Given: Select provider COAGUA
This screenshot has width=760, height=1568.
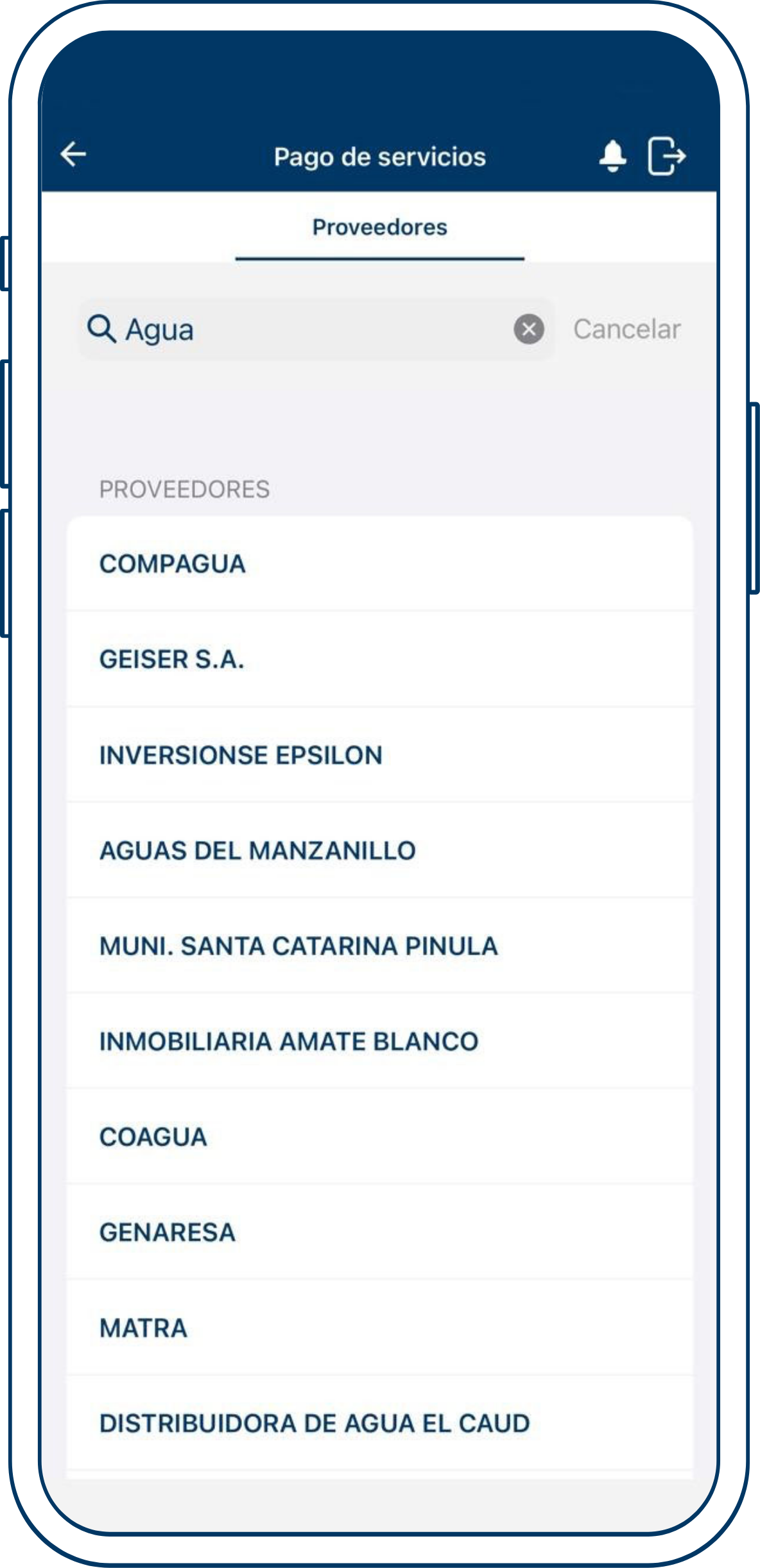Looking at the screenshot, I should tap(379, 1137).
